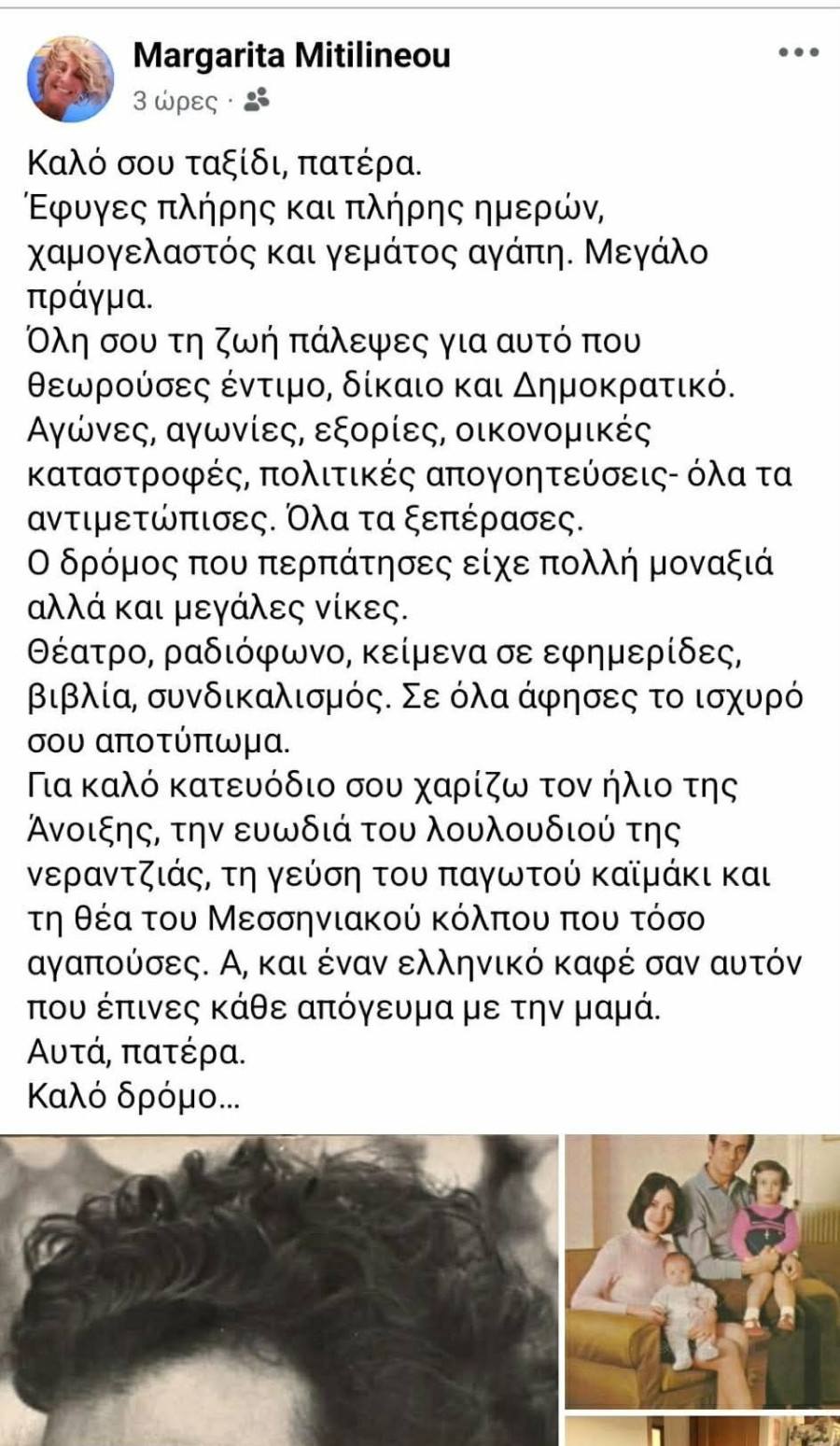The width and height of the screenshot is (840, 1446).
Task: Open the post's three-dot options menu
Action: 799,52
